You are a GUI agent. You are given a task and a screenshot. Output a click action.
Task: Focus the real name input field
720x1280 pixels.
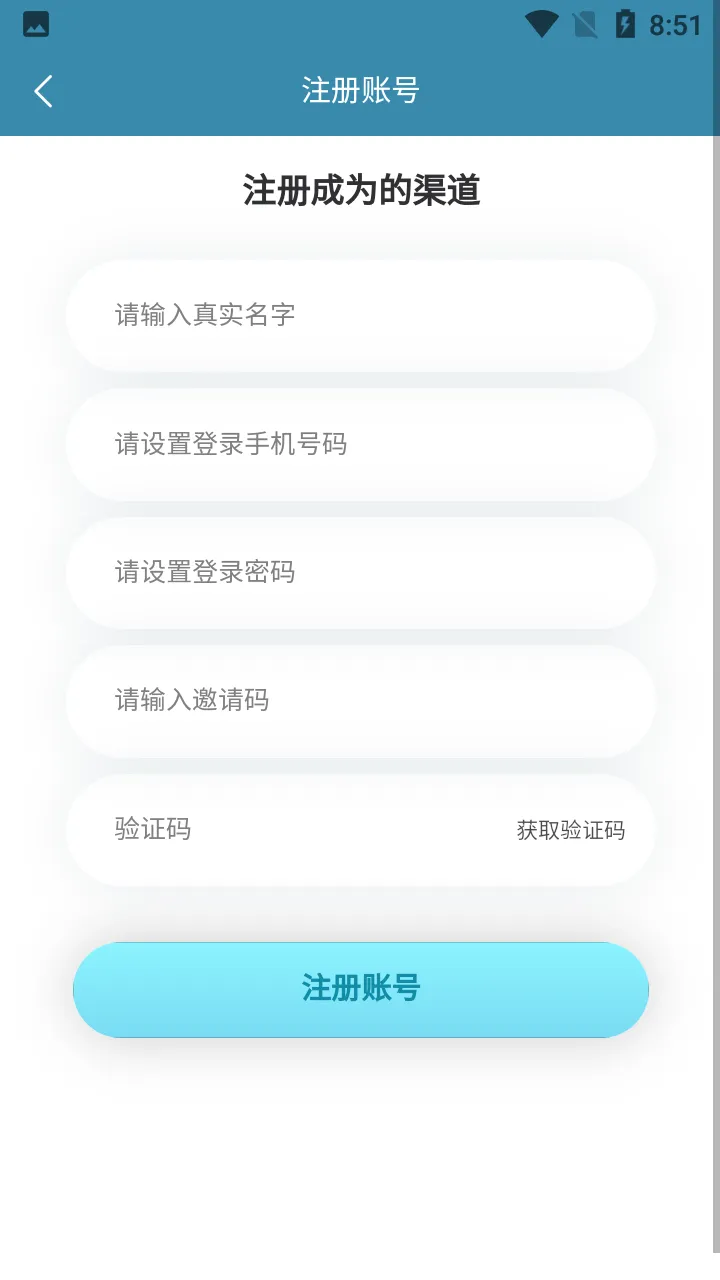[360, 316]
